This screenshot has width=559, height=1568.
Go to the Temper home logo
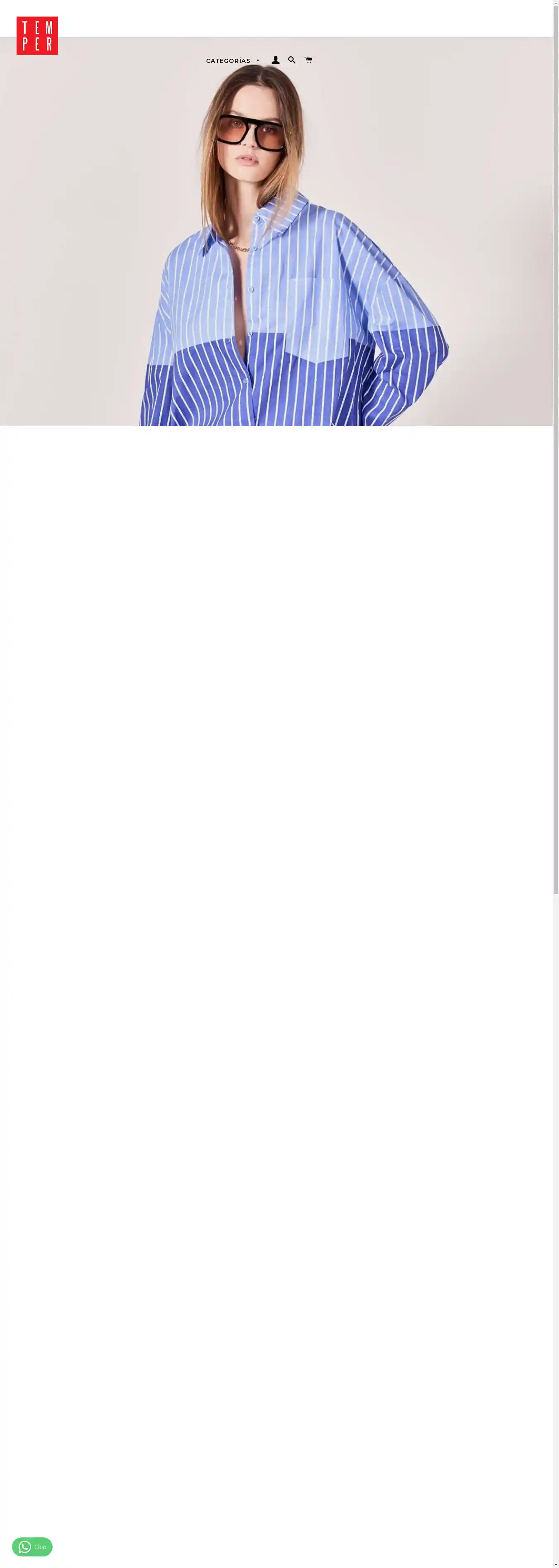coord(37,36)
